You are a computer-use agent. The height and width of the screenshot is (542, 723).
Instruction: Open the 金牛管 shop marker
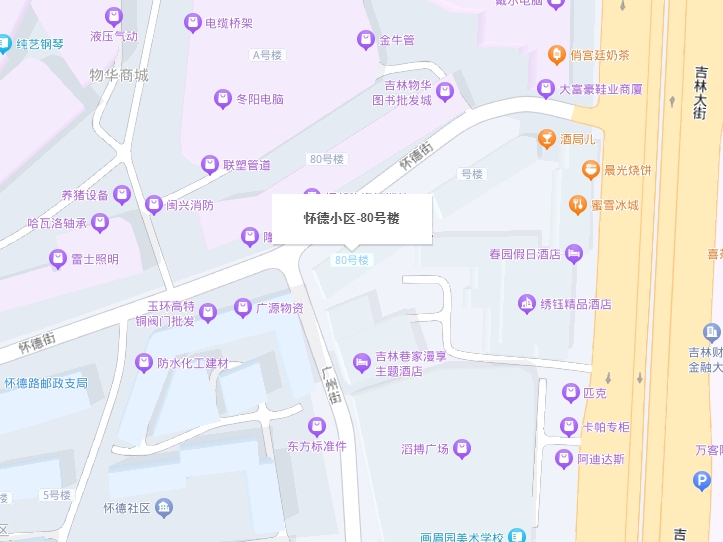(366, 41)
